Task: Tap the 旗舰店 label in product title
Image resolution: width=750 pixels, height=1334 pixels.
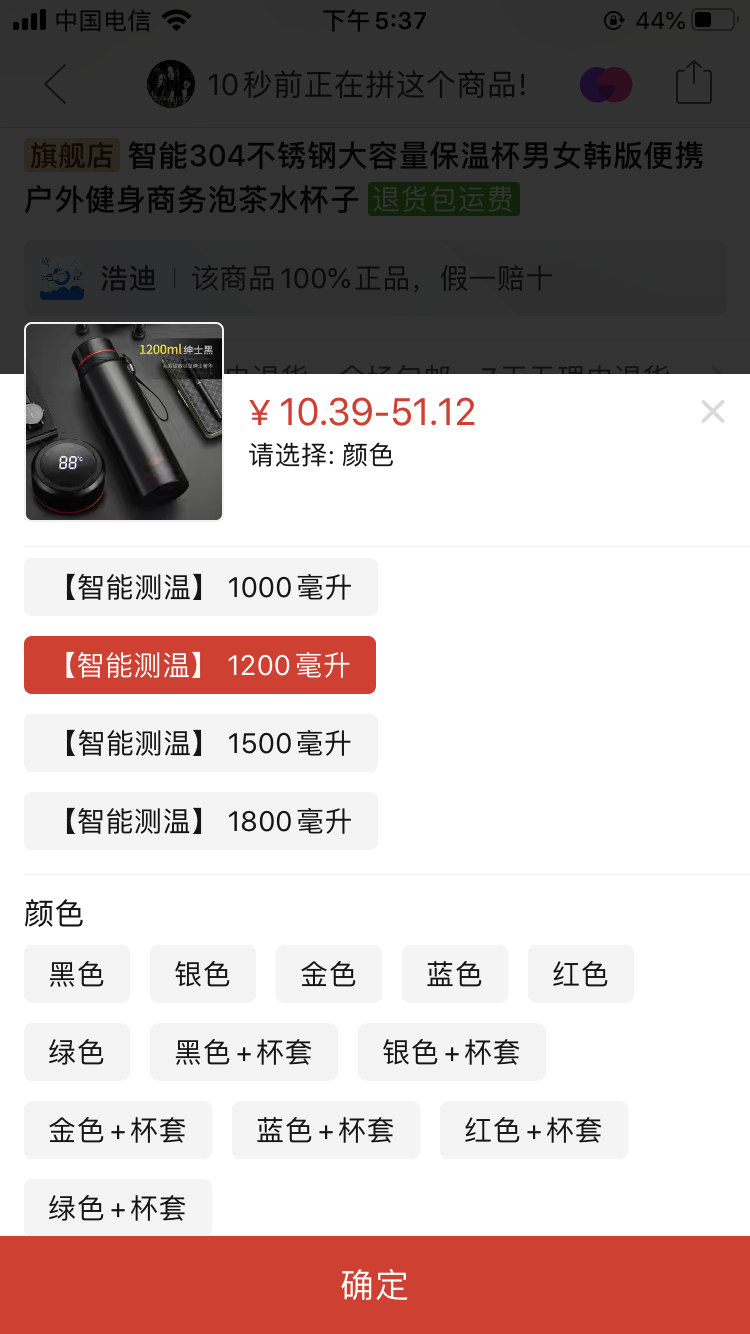Action: click(71, 155)
